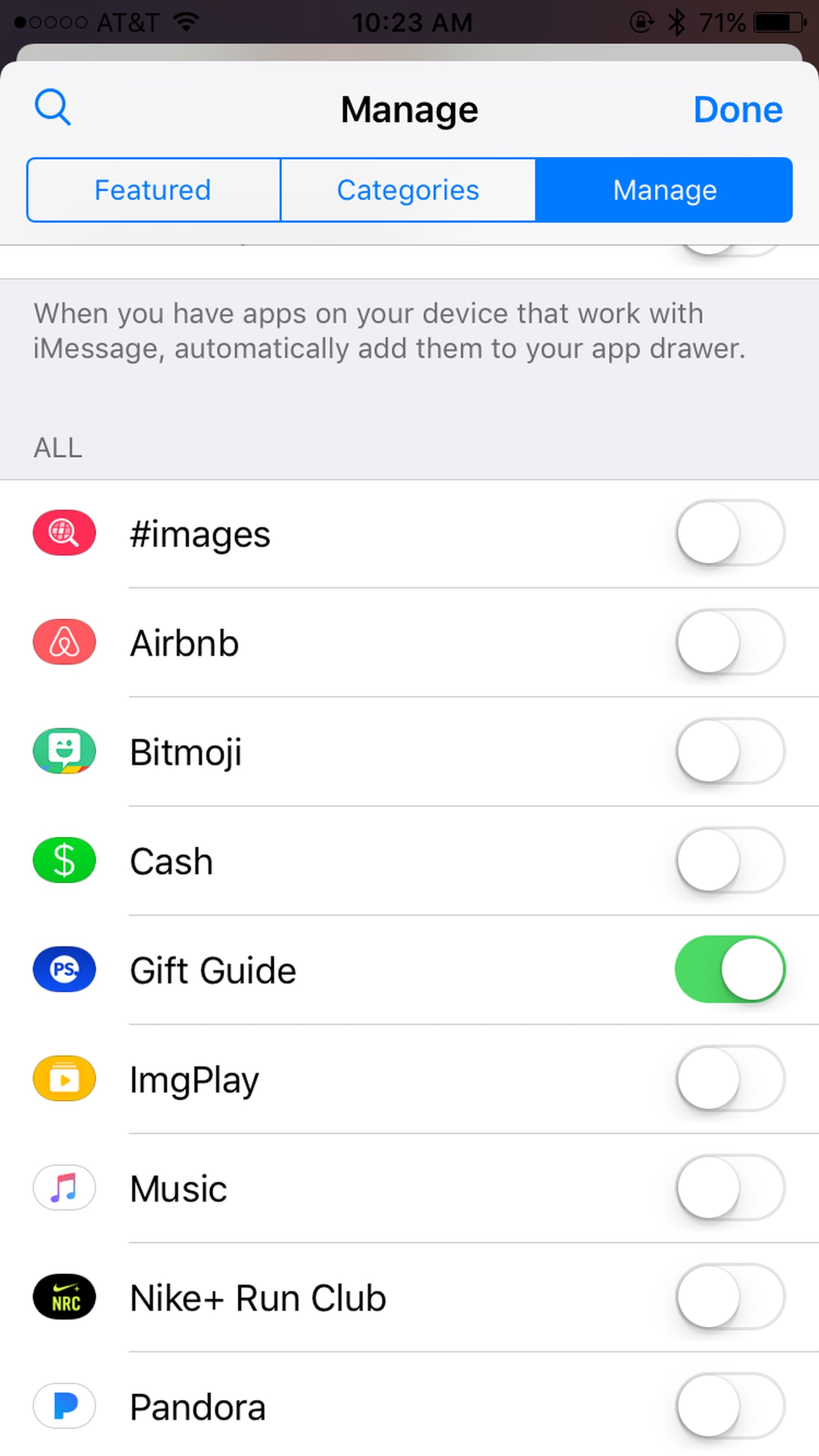Switch to the Featured tab
Viewport: 819px width, 1456px height.
pyautogui.click(x=153, y=190)
